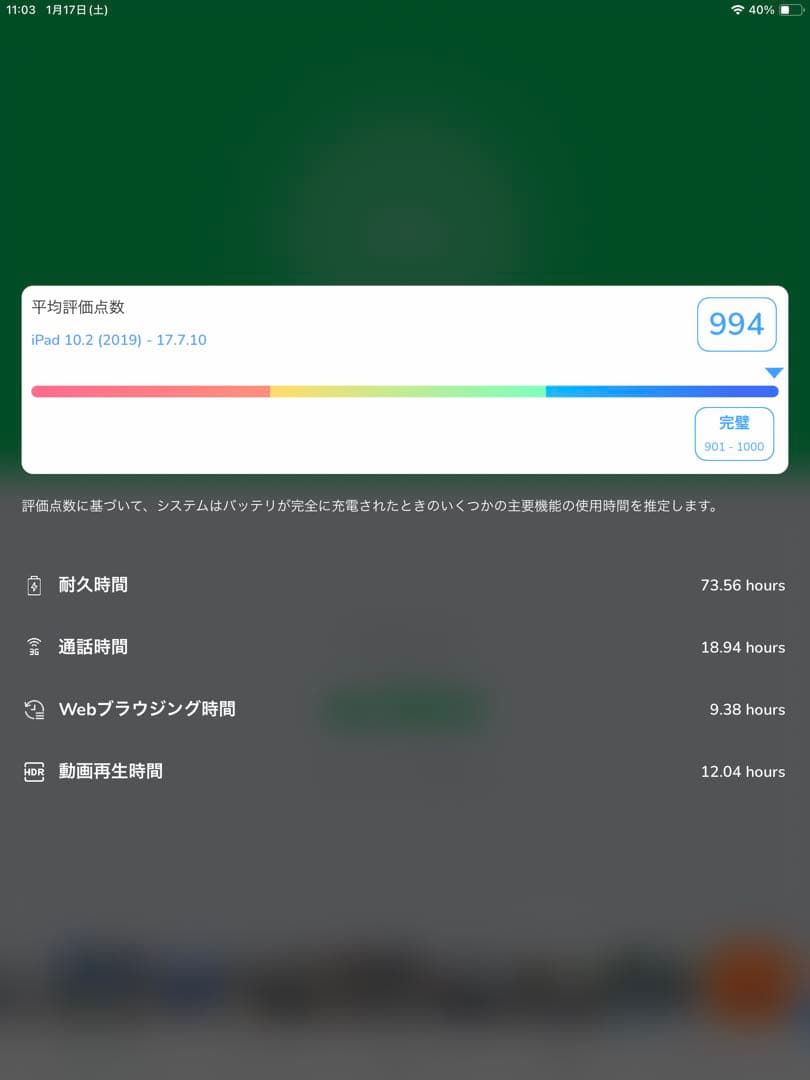Tap the battery icon beside 耐久時間
Image resolution: width=810 pixels, height=1080 pixels.
point(34,585)
